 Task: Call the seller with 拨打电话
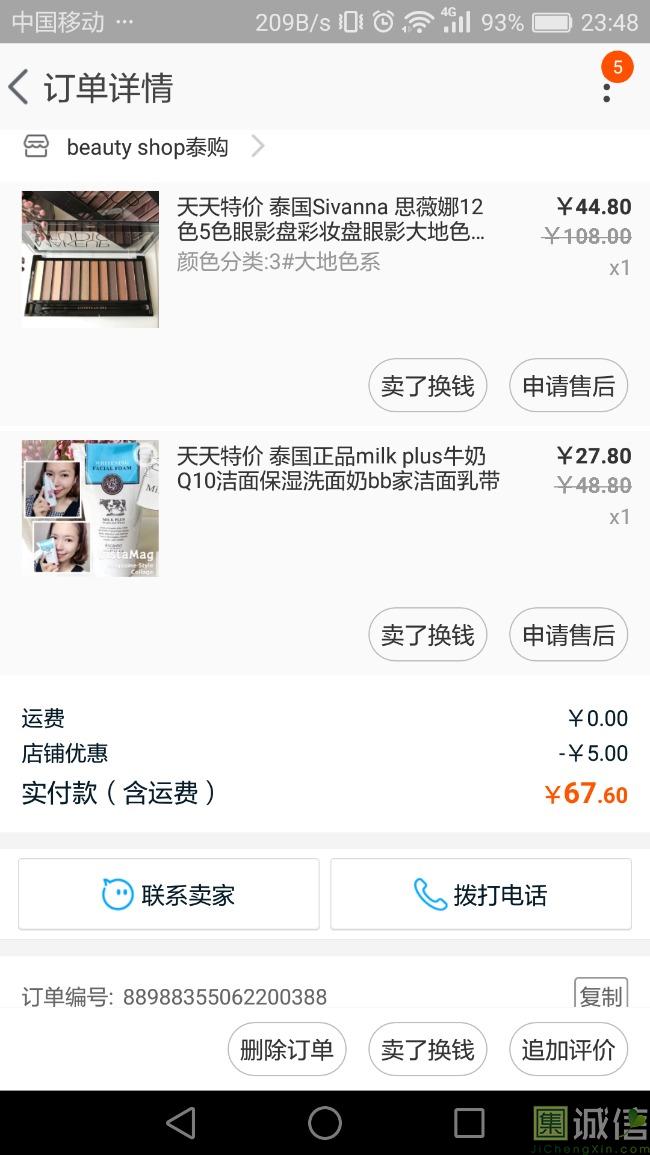pos(481,895)
